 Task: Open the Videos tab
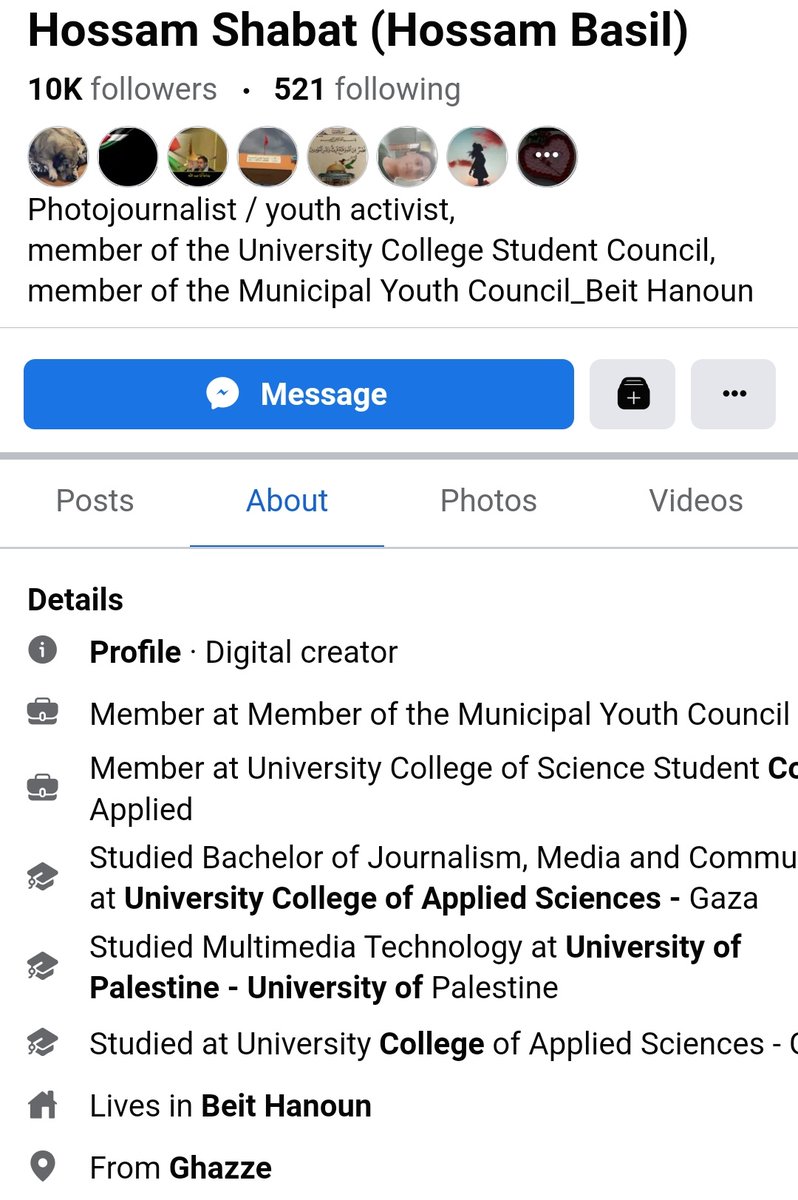[x=696, y=500]
